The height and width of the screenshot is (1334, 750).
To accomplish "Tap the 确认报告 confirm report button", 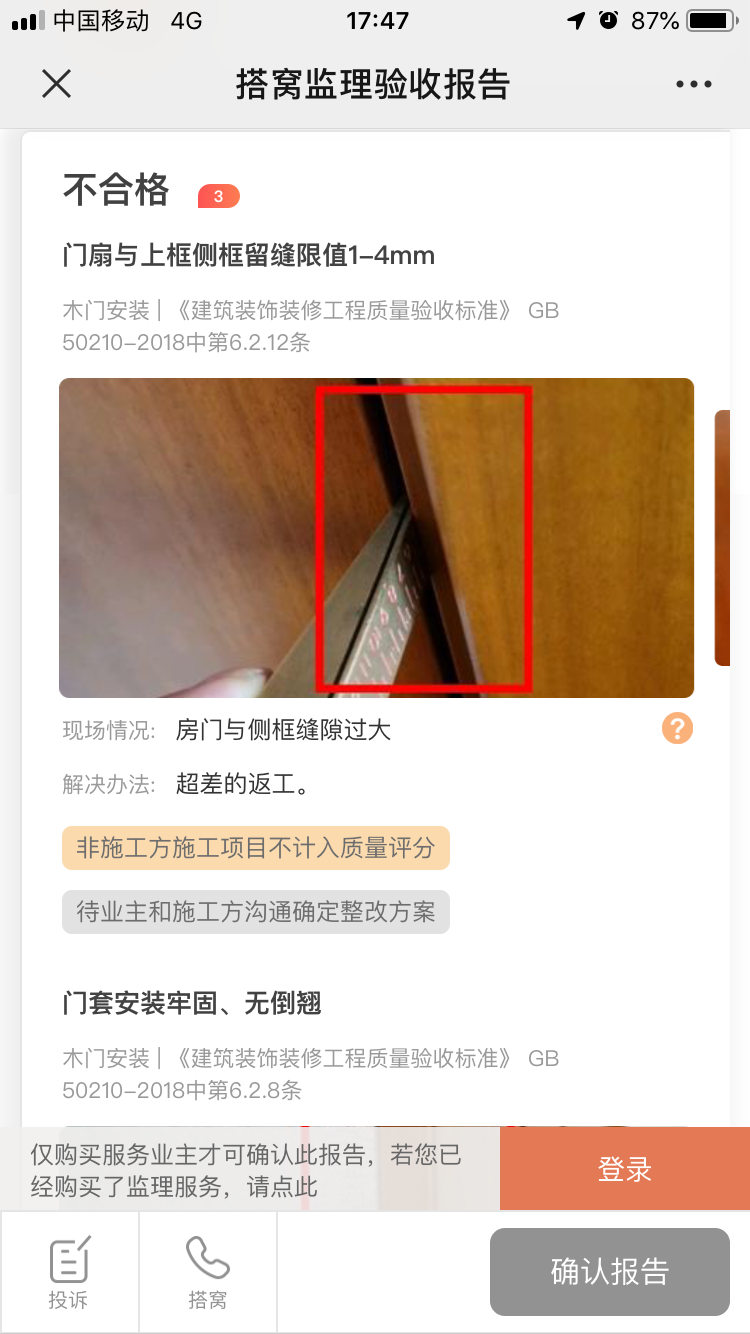I will [x=609, y=1272].
